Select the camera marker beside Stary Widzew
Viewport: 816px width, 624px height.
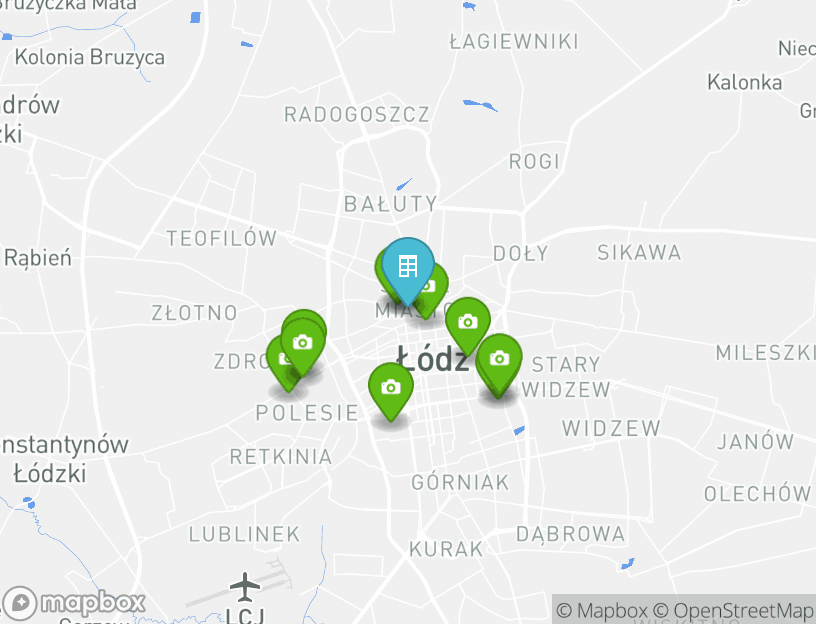(x=499, y=359)
